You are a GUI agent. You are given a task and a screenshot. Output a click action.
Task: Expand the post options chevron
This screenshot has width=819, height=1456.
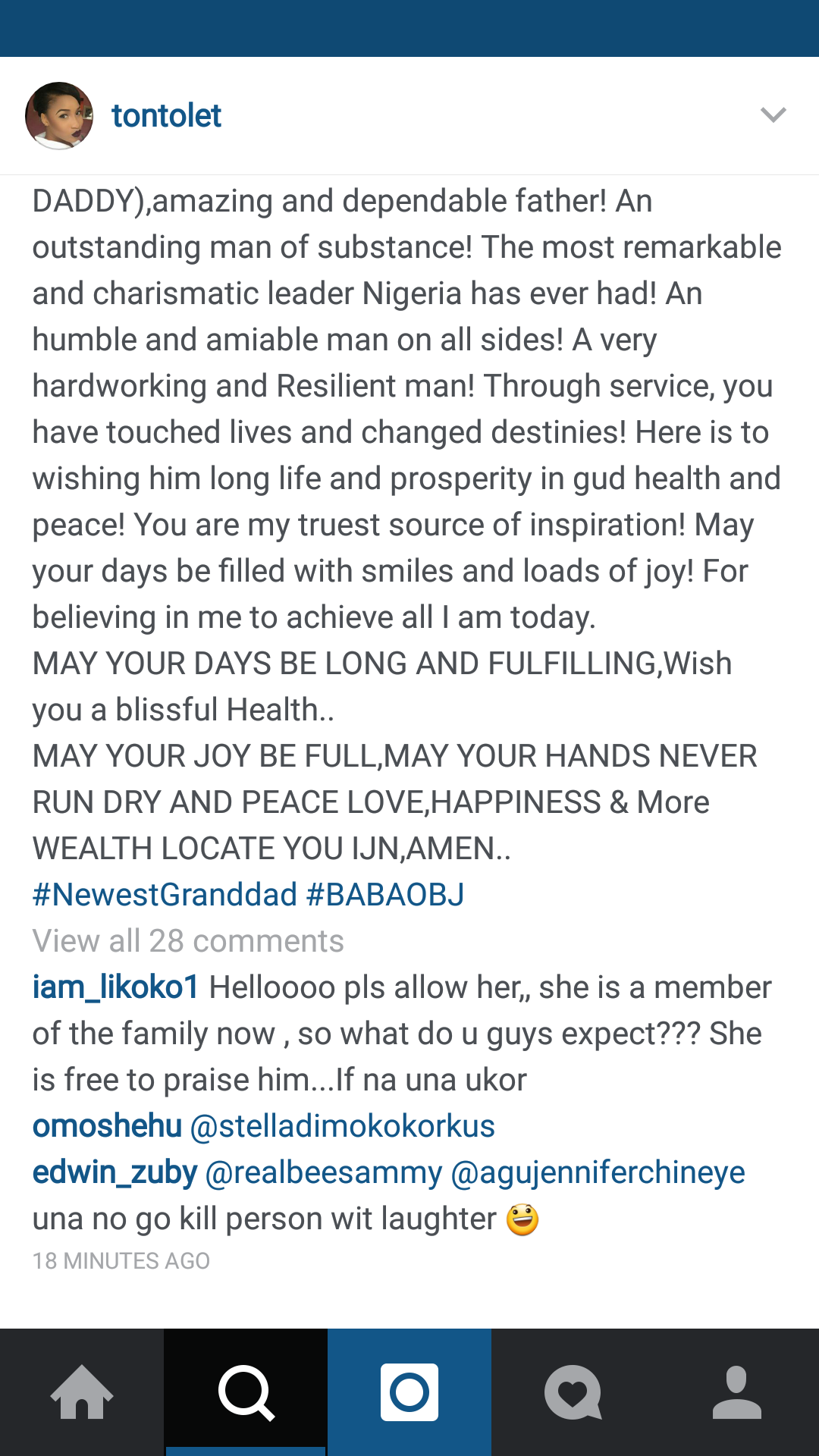773,115
